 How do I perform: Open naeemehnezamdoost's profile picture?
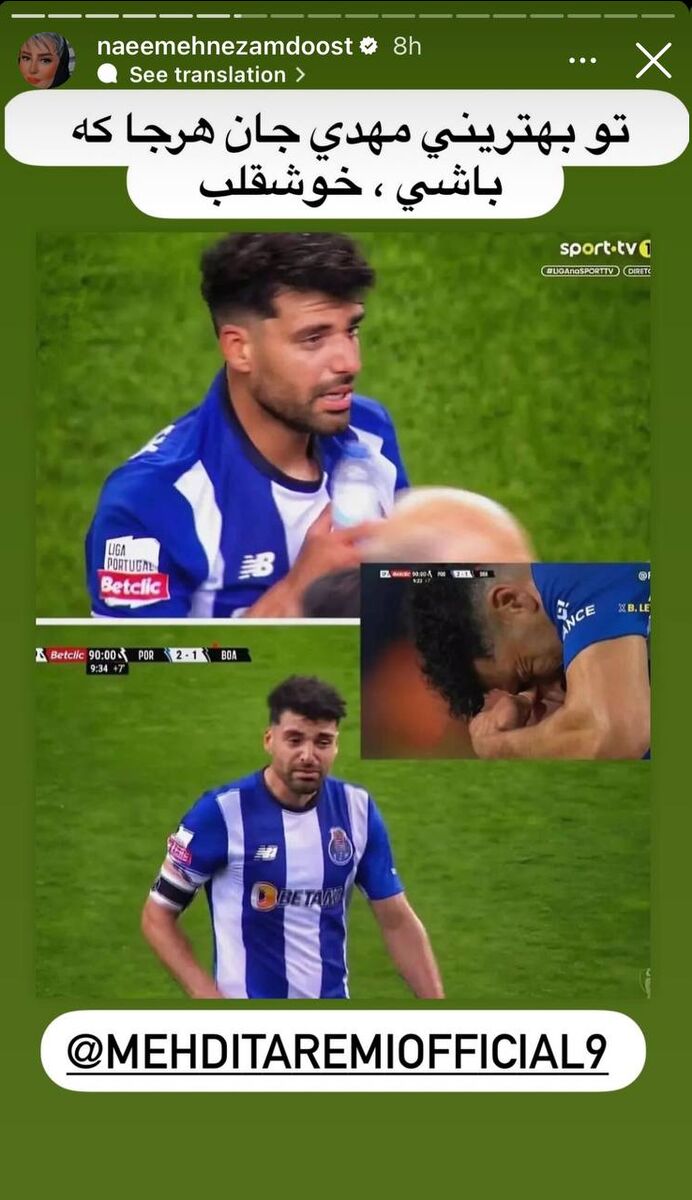pos(46,60)
